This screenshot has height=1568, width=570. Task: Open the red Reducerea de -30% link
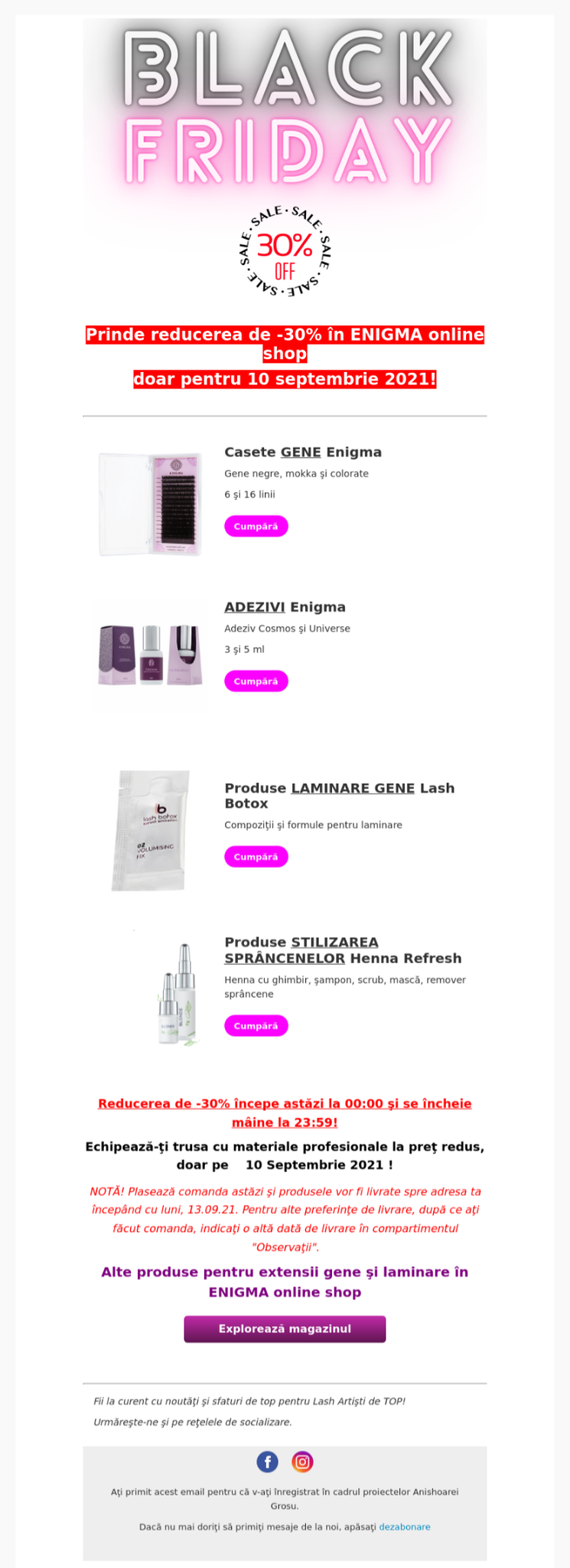point(285,1112)
